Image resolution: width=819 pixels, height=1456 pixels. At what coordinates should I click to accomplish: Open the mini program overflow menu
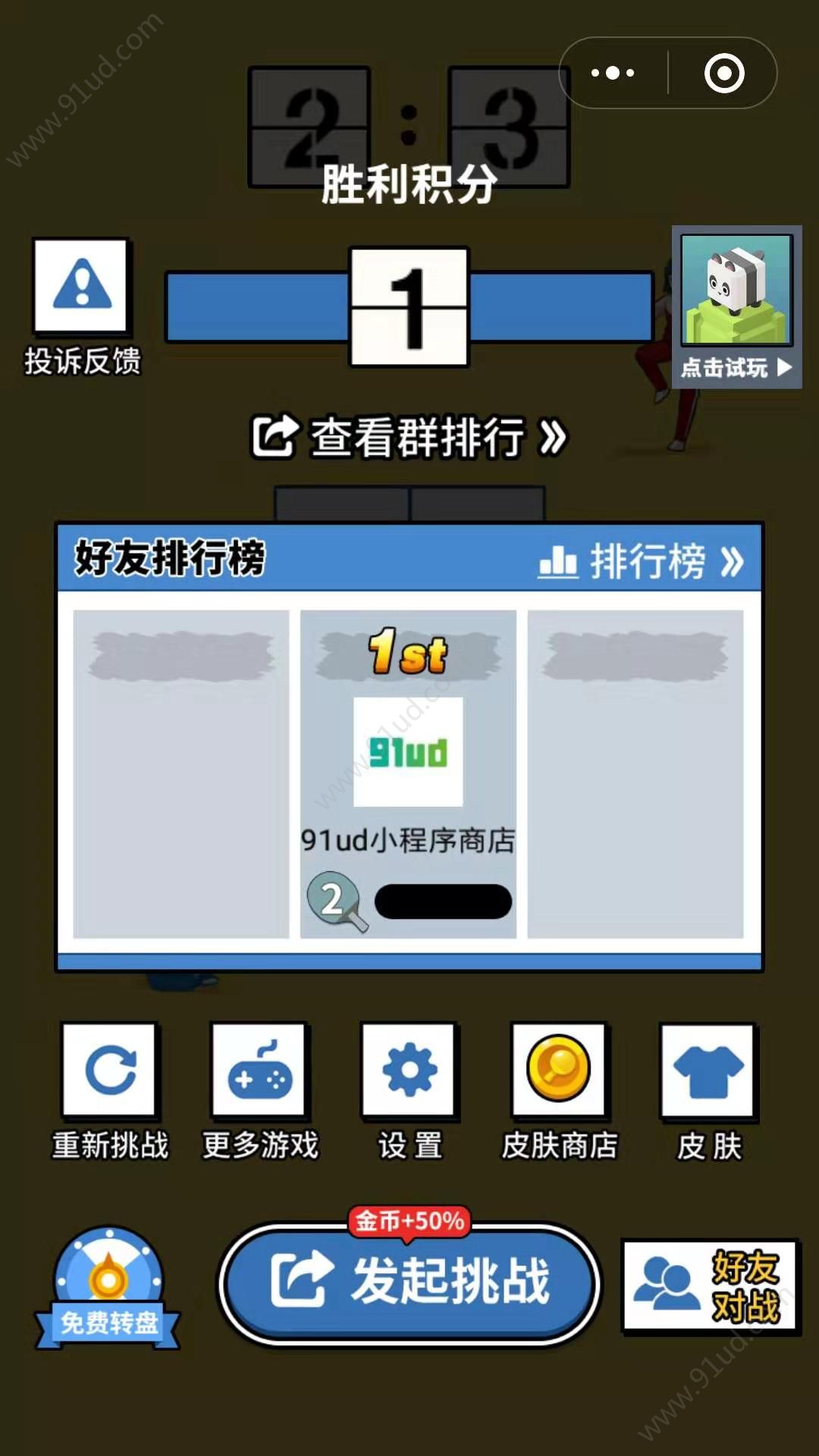(x=613, y=74)
